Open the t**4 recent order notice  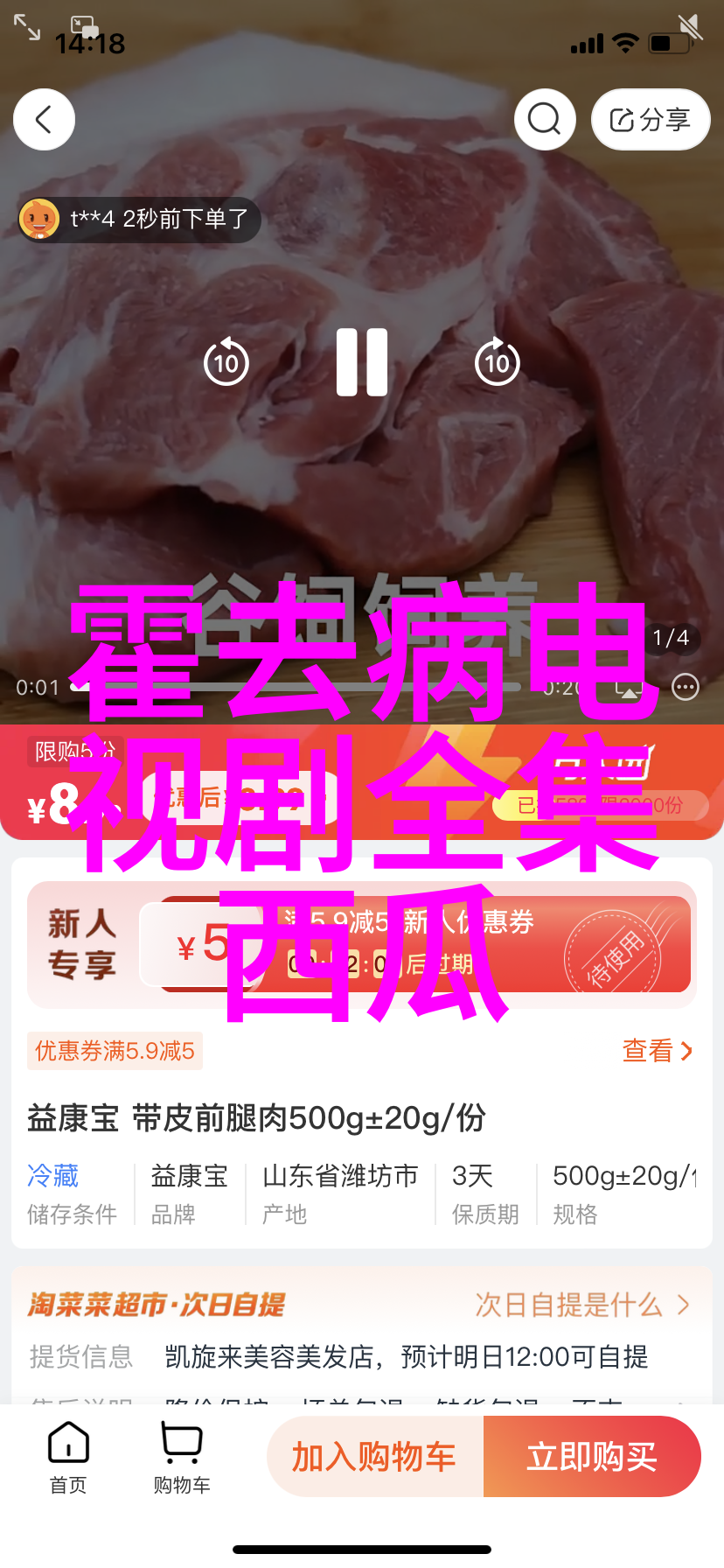pos(140,219)
